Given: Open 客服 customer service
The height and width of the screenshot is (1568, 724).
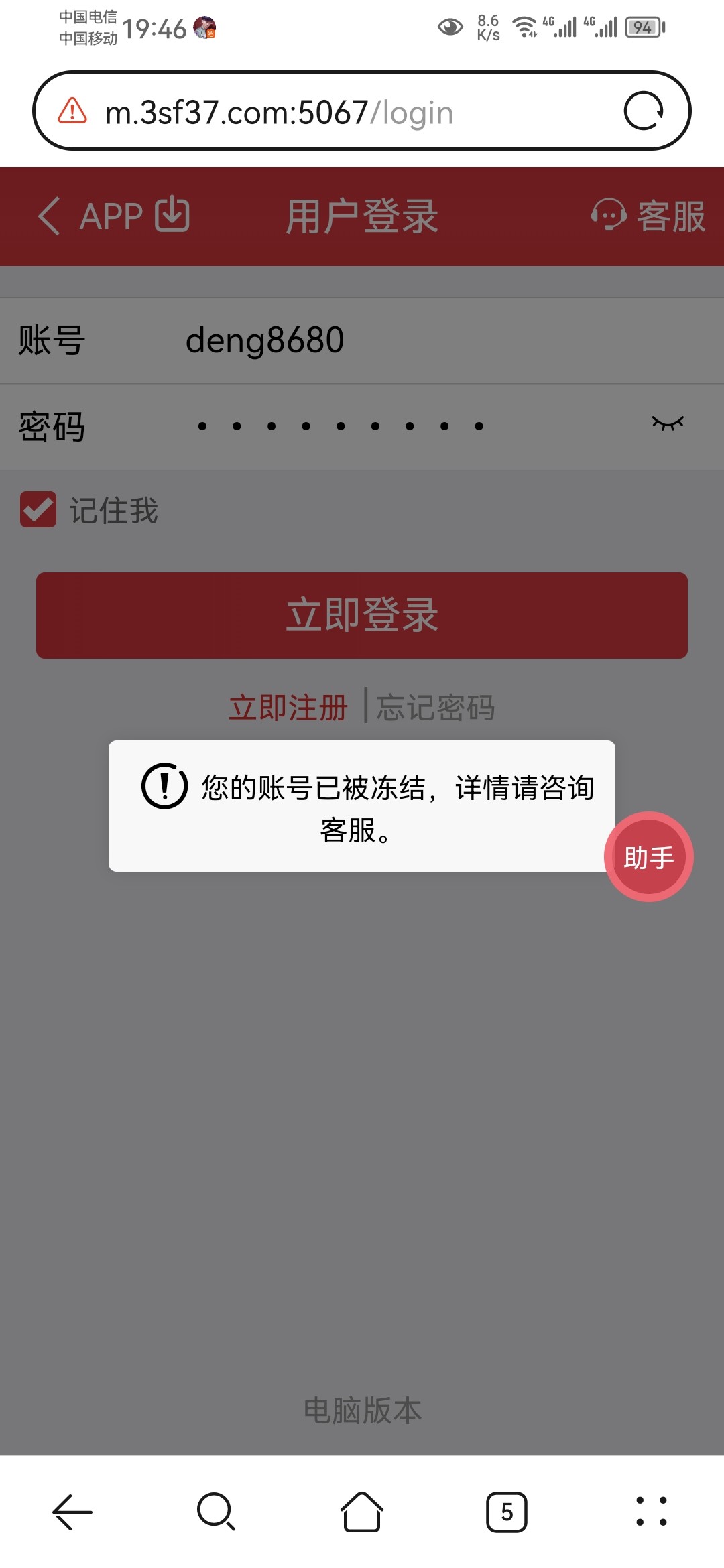Looking at the screenshot, I should pyautogui.click(x=648, y=216).
